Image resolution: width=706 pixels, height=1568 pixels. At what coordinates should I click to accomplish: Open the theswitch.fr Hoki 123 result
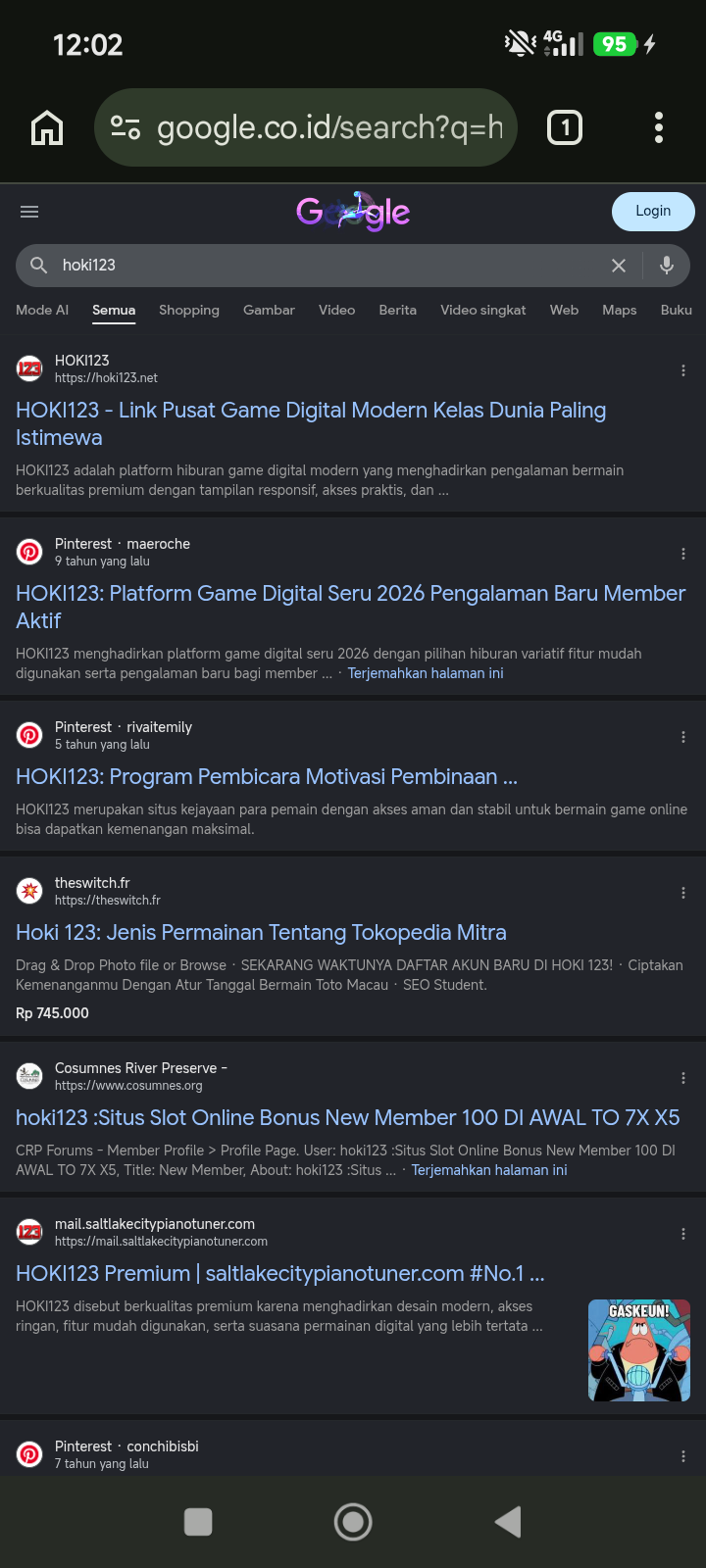click(x=261, y=932)
